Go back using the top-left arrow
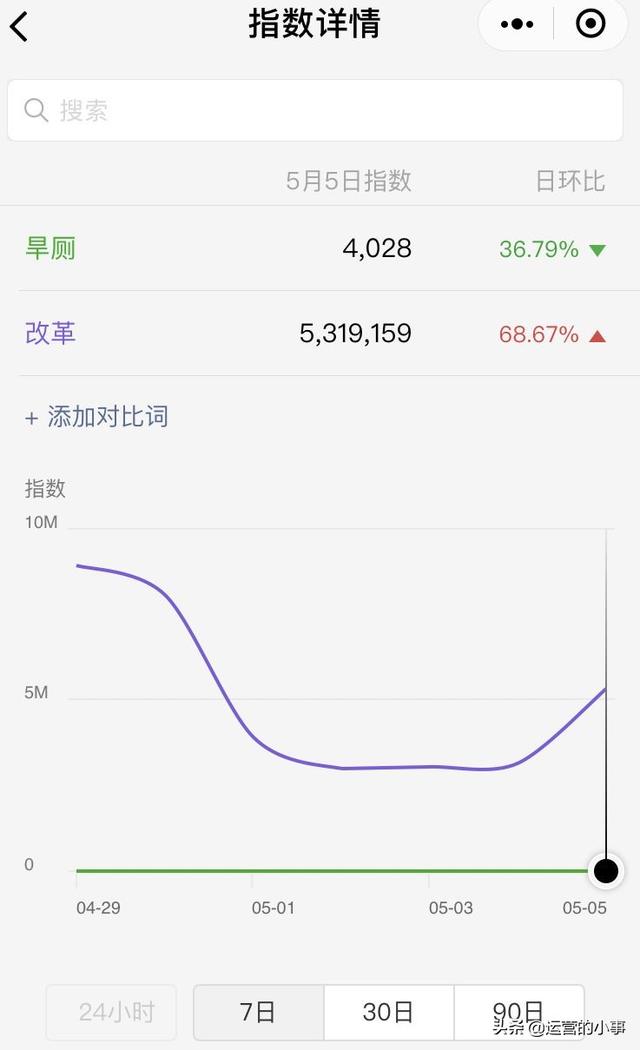The width and height of the screenshot is (640, 1050). coord(19,27)
